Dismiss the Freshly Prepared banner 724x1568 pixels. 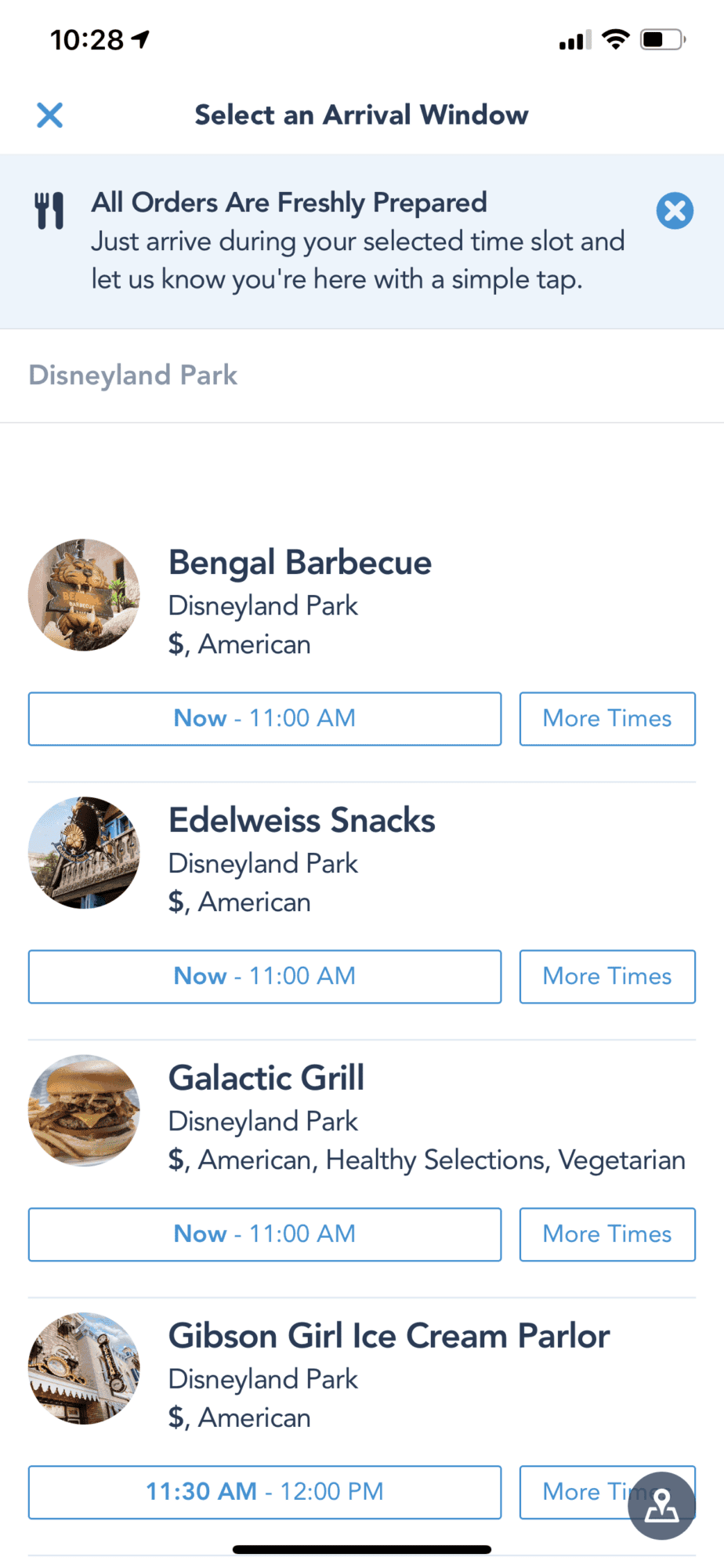[675, 211]
